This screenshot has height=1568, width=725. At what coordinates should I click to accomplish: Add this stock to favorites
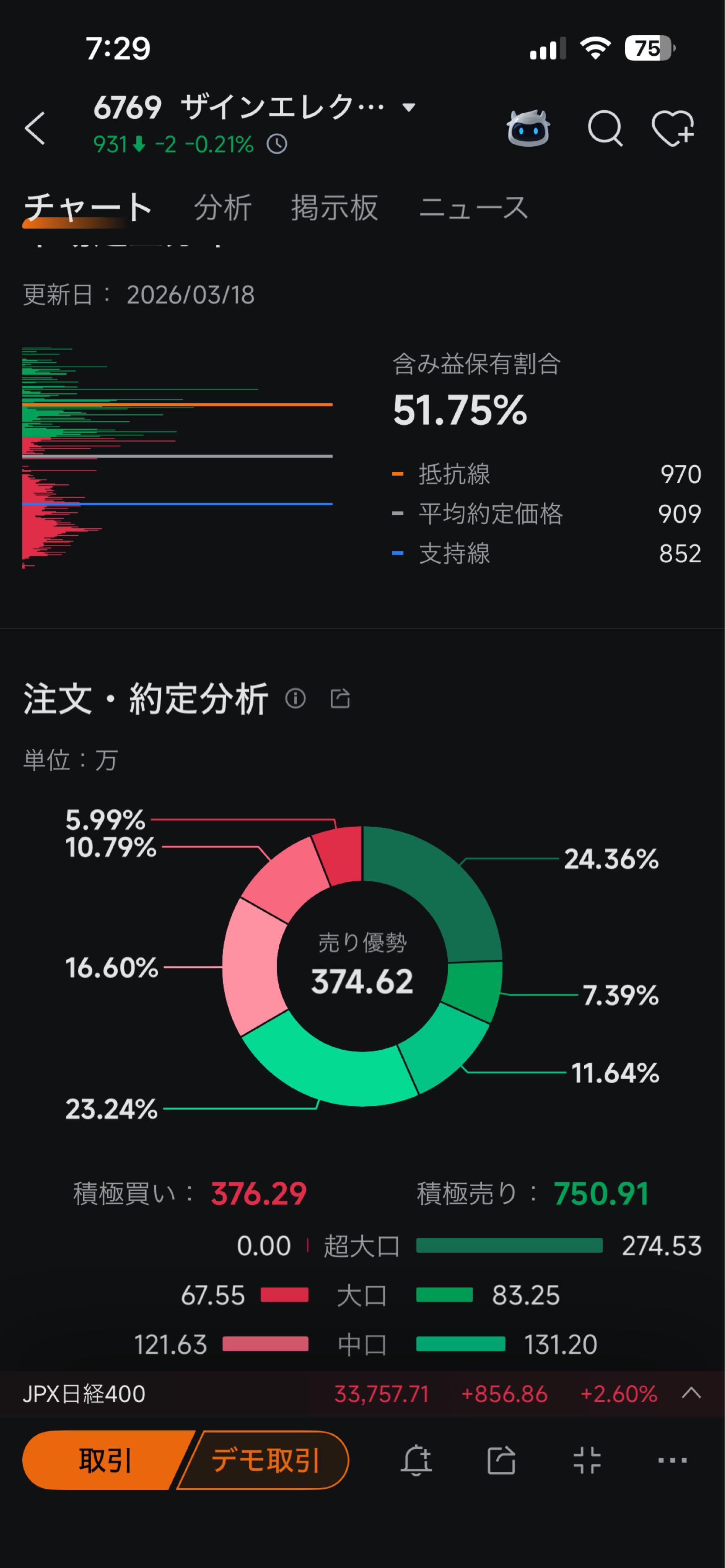pos(673,128)
